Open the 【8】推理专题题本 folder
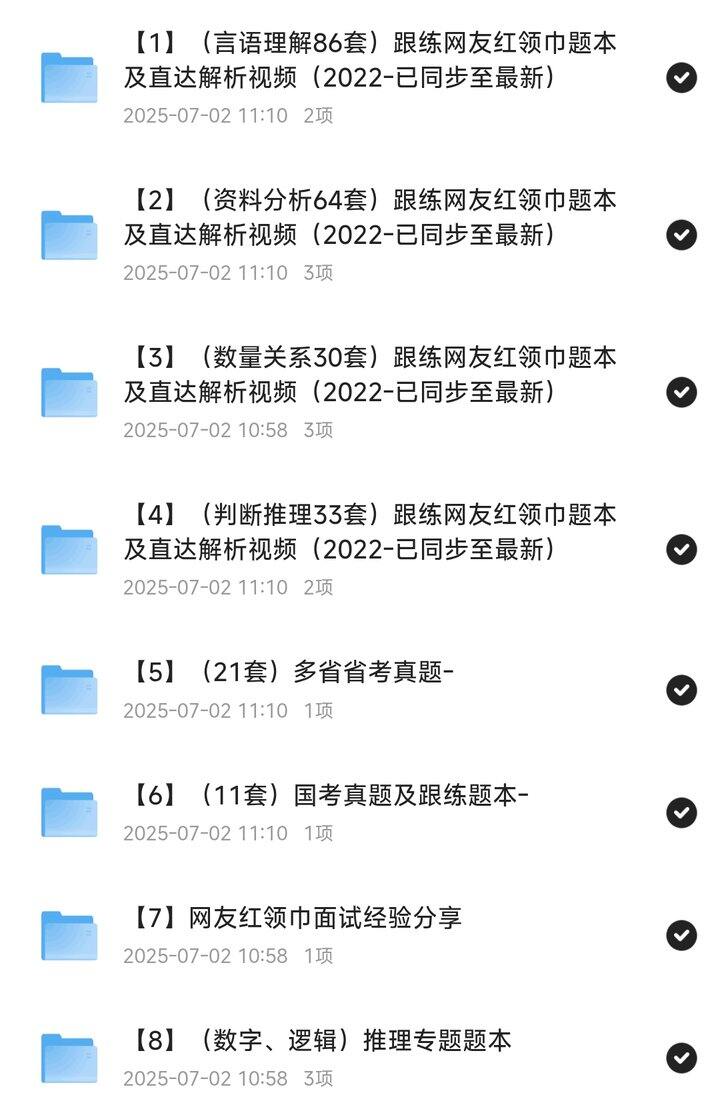720x1117 pixels. click(x=320, y=1041)
